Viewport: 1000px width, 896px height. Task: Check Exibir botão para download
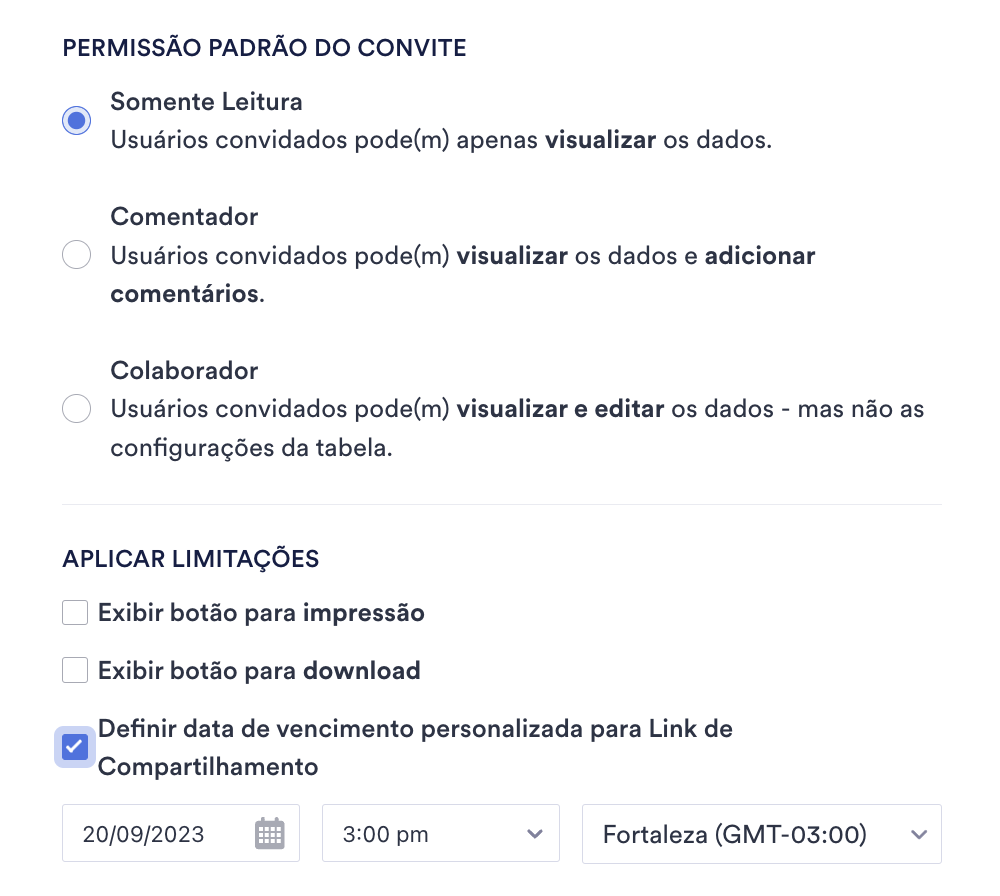pyautogui.click(x=75, y=670)
